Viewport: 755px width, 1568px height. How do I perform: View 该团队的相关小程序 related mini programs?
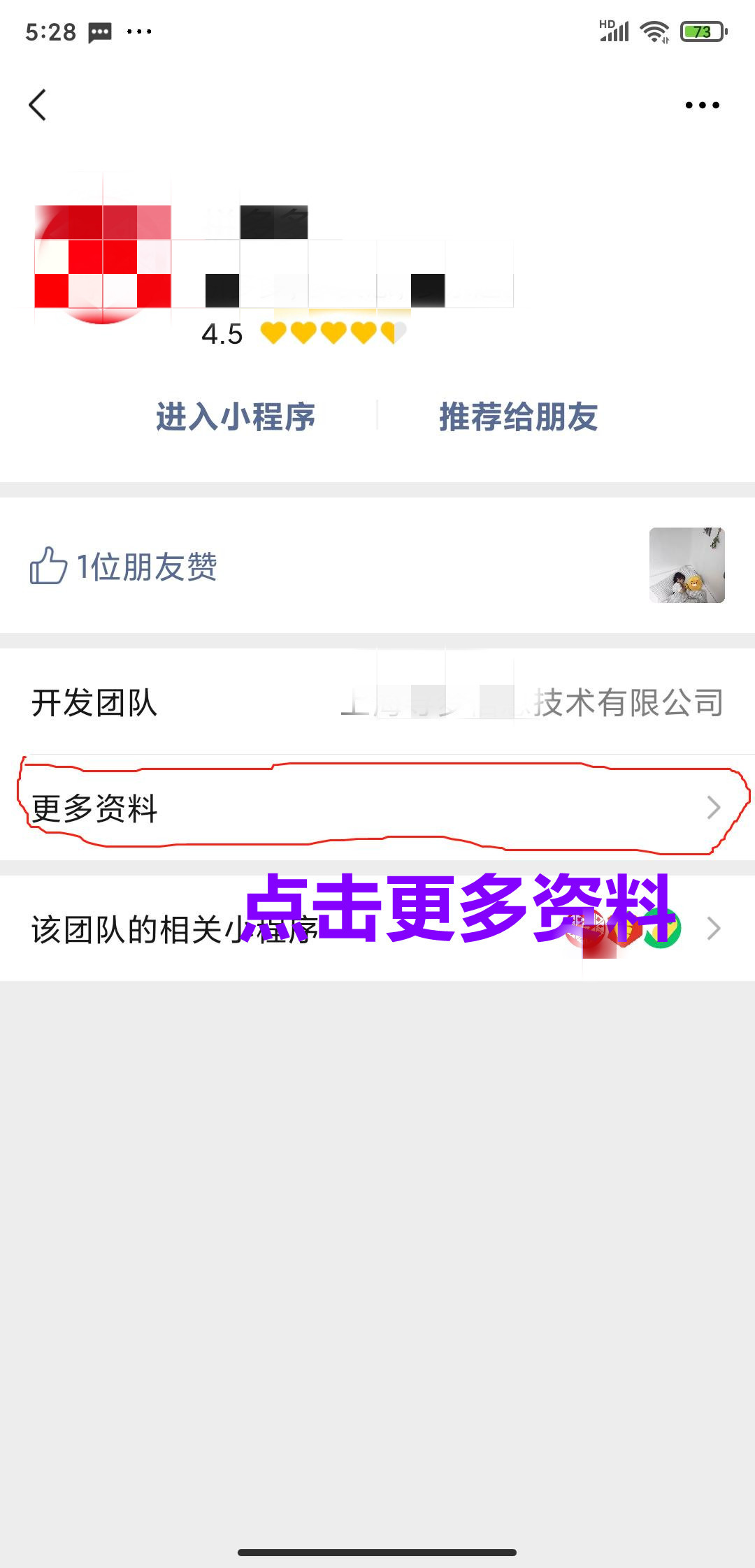tap(377, 929)
